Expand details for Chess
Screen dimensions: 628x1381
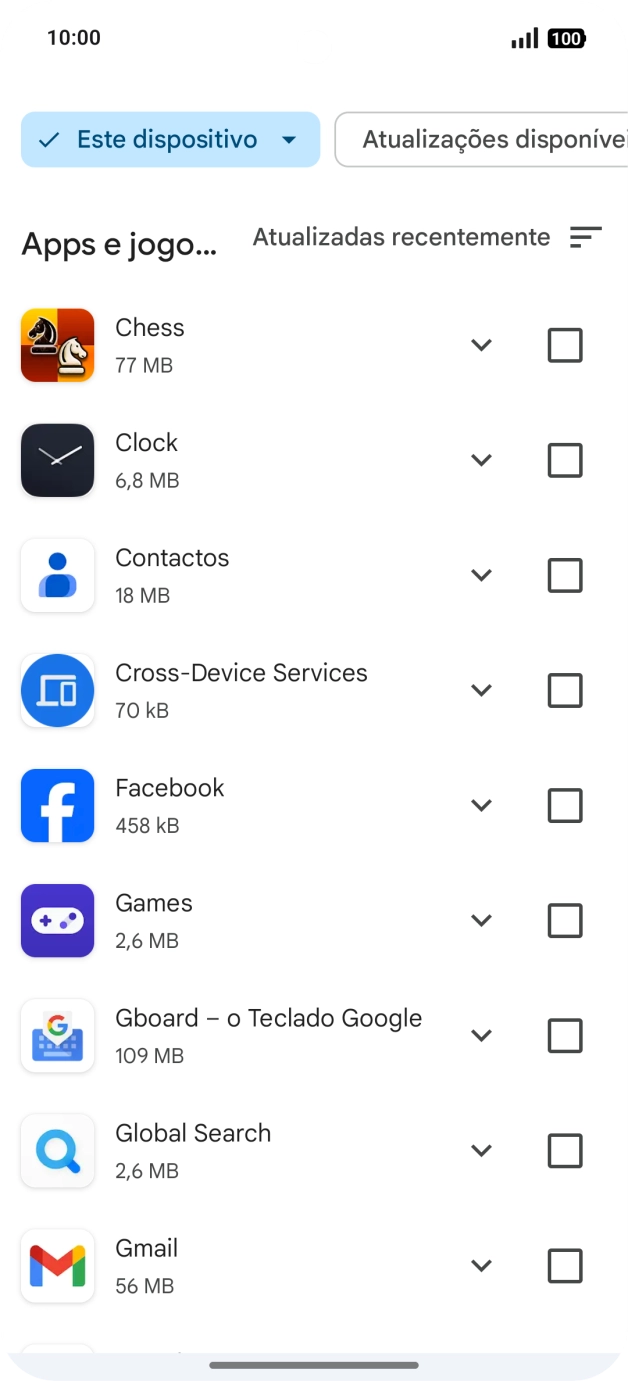coord(482,345)
